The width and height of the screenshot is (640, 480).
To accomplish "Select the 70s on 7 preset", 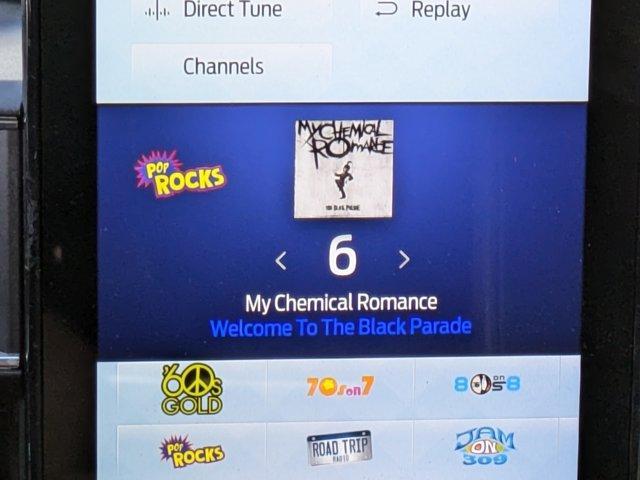I will 340,386.
